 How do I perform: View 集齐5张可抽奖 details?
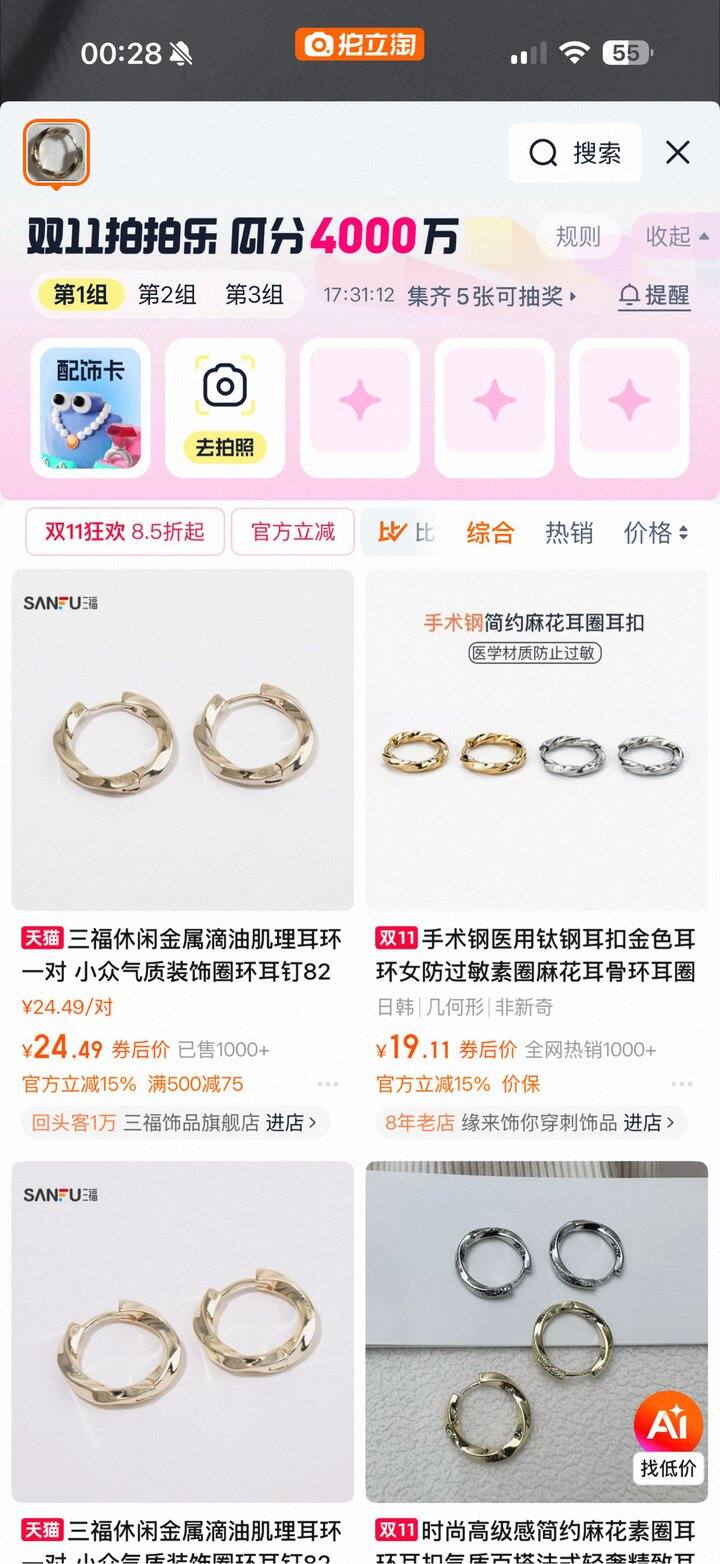[x=492, y=296]
